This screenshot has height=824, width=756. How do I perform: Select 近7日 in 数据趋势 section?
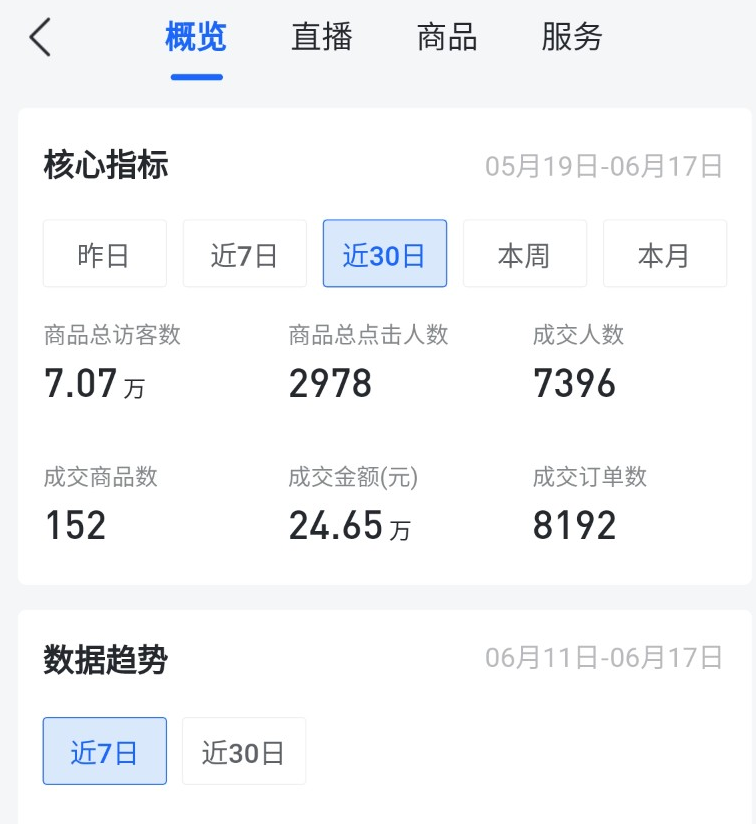[104, 751]
